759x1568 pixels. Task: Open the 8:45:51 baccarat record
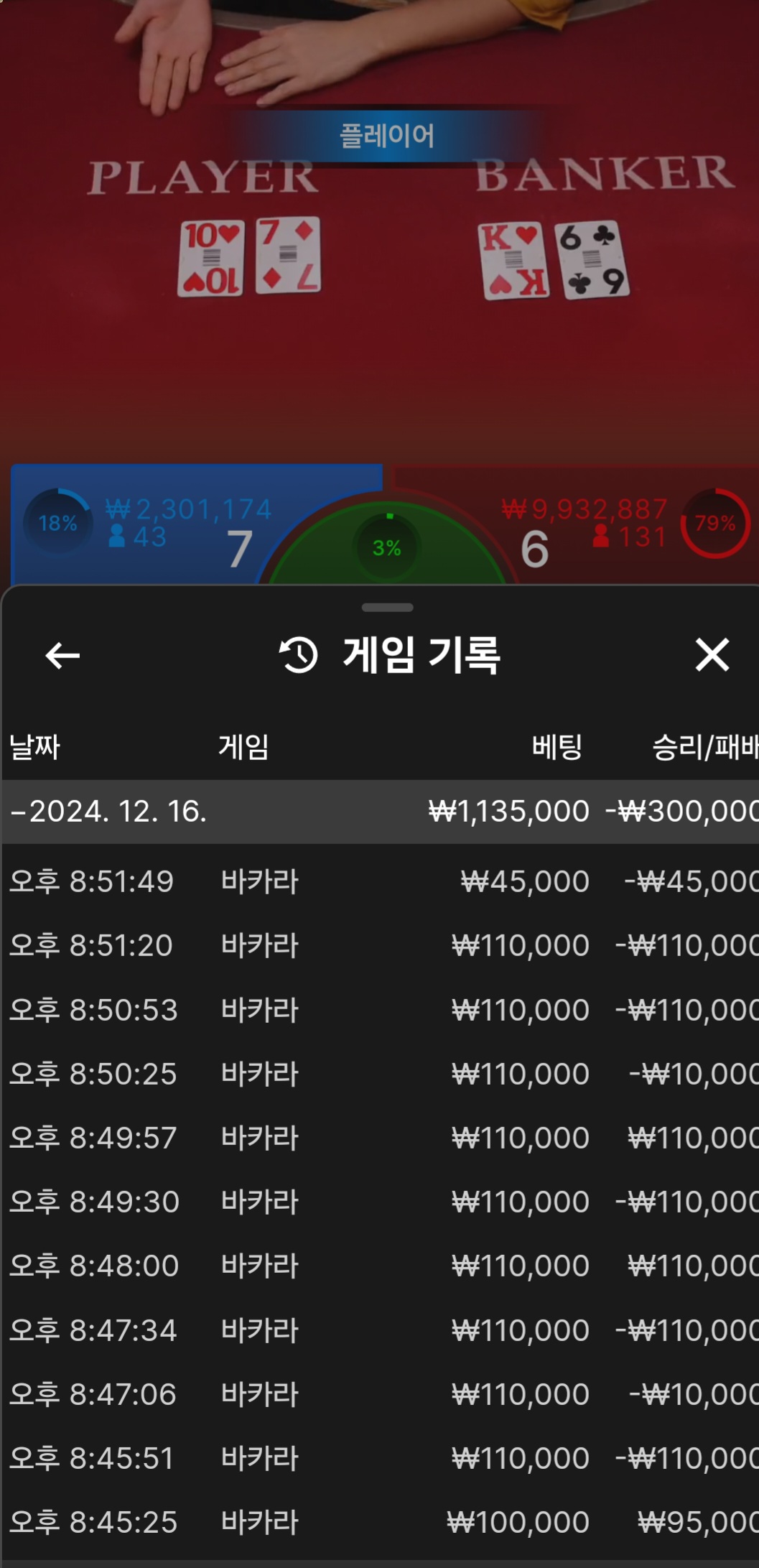381,1458
